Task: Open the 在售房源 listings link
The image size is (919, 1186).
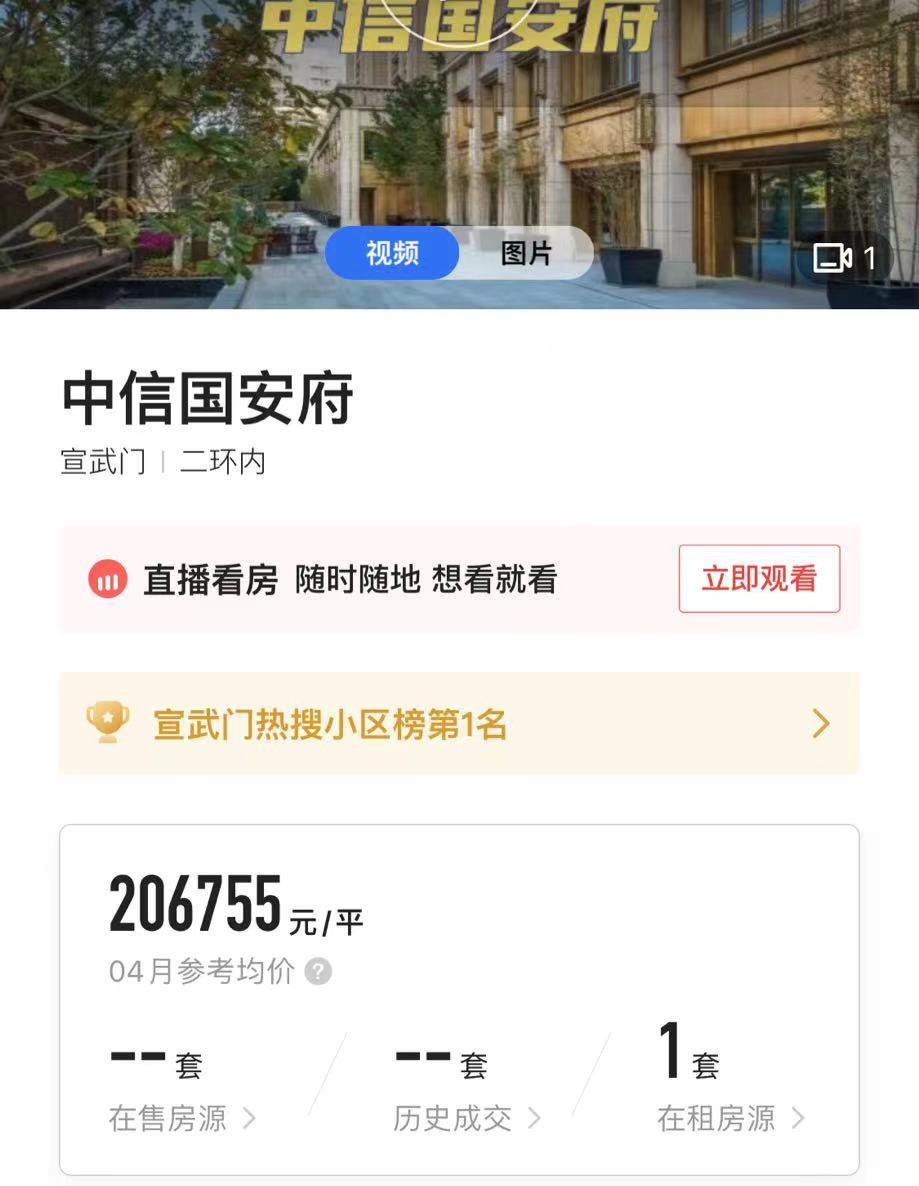Action: point(170,1119)
